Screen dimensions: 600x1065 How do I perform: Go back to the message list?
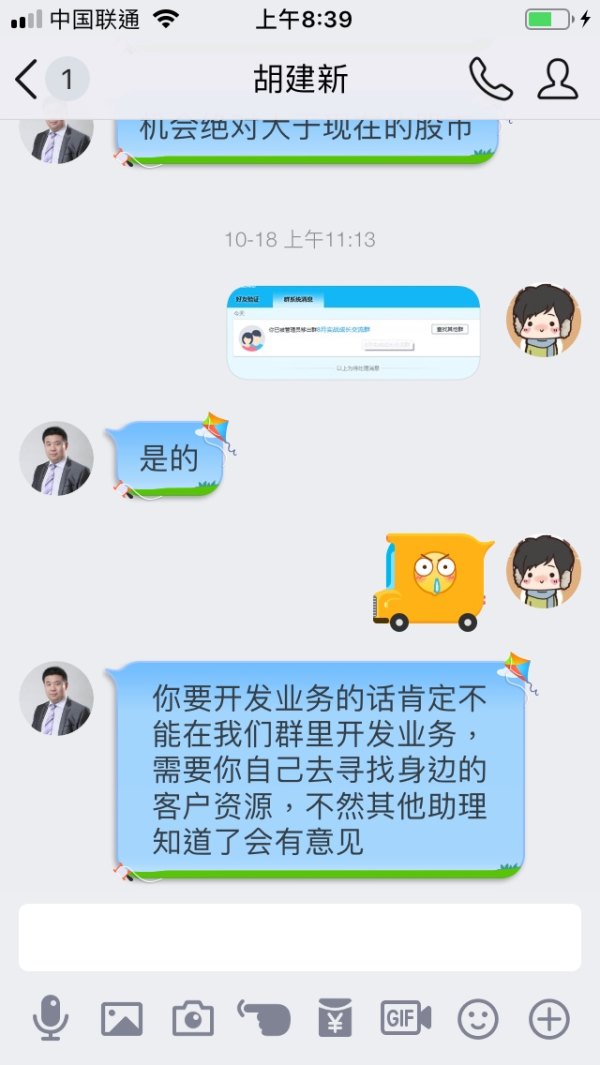(27, 79)
